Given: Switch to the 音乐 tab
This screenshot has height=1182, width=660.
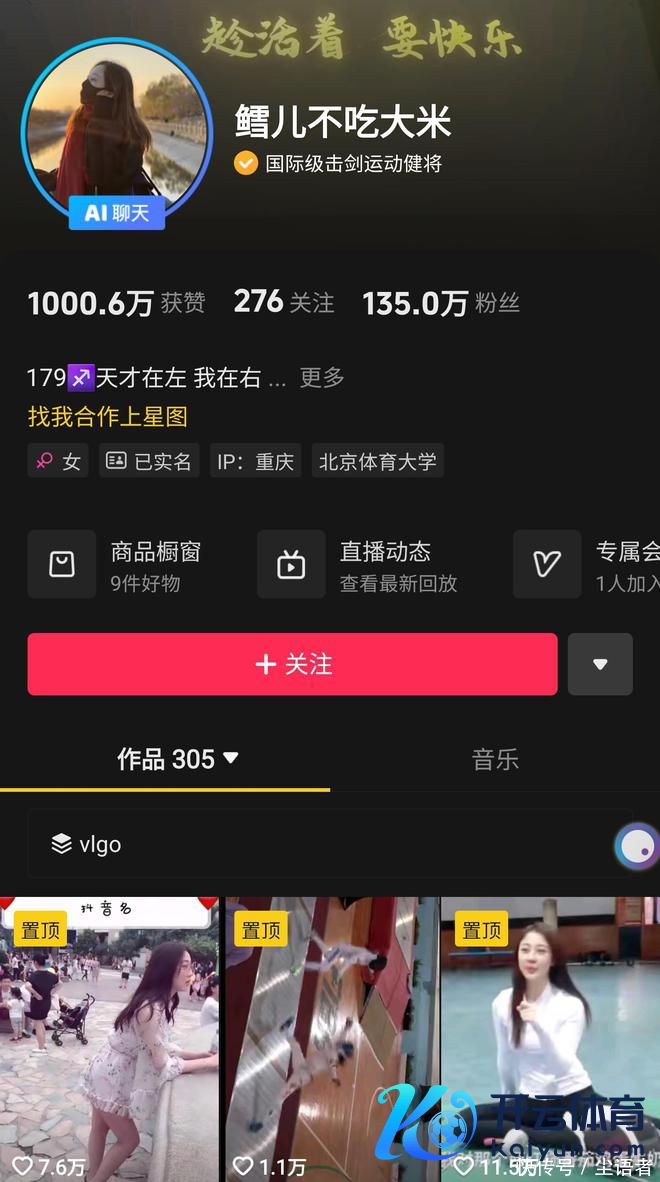Looking at the screenshot, I should pyautogui.click(x=495, y=759).
